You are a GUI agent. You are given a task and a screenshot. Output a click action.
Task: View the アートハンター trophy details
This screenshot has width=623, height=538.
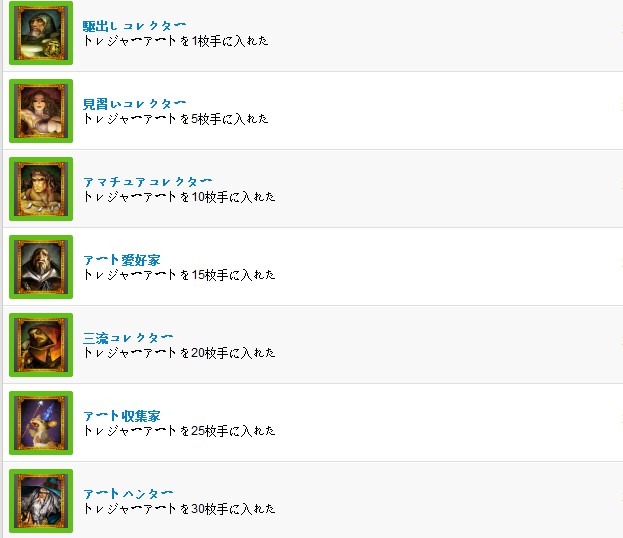[128, 494]
